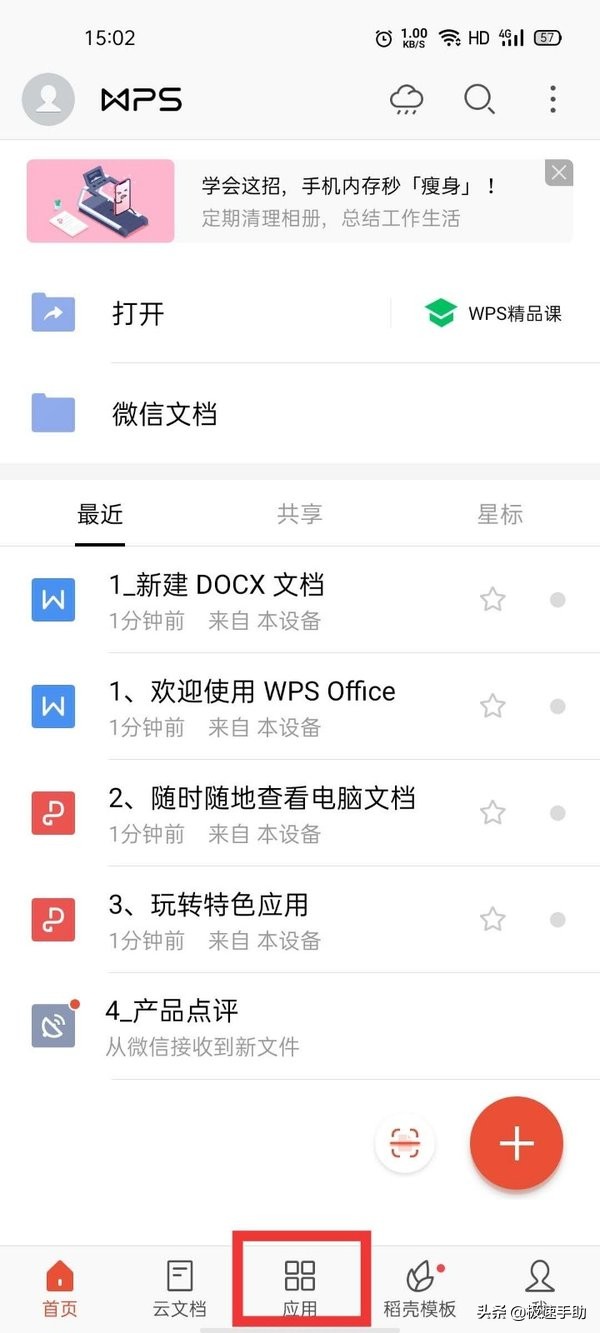Dismiss the phone storage cleanup banner

point(559,173)
